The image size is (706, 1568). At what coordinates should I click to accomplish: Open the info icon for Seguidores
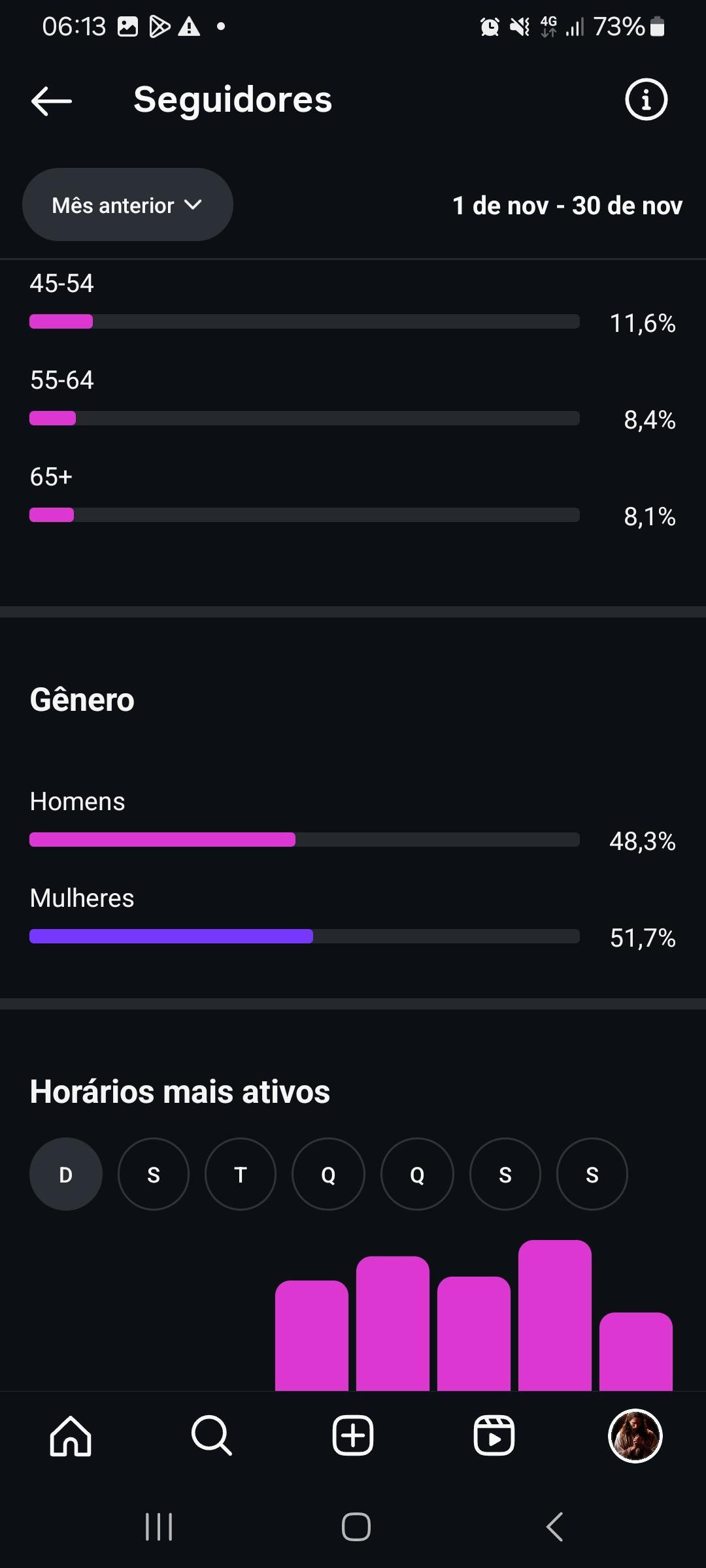tap(646, 100)
